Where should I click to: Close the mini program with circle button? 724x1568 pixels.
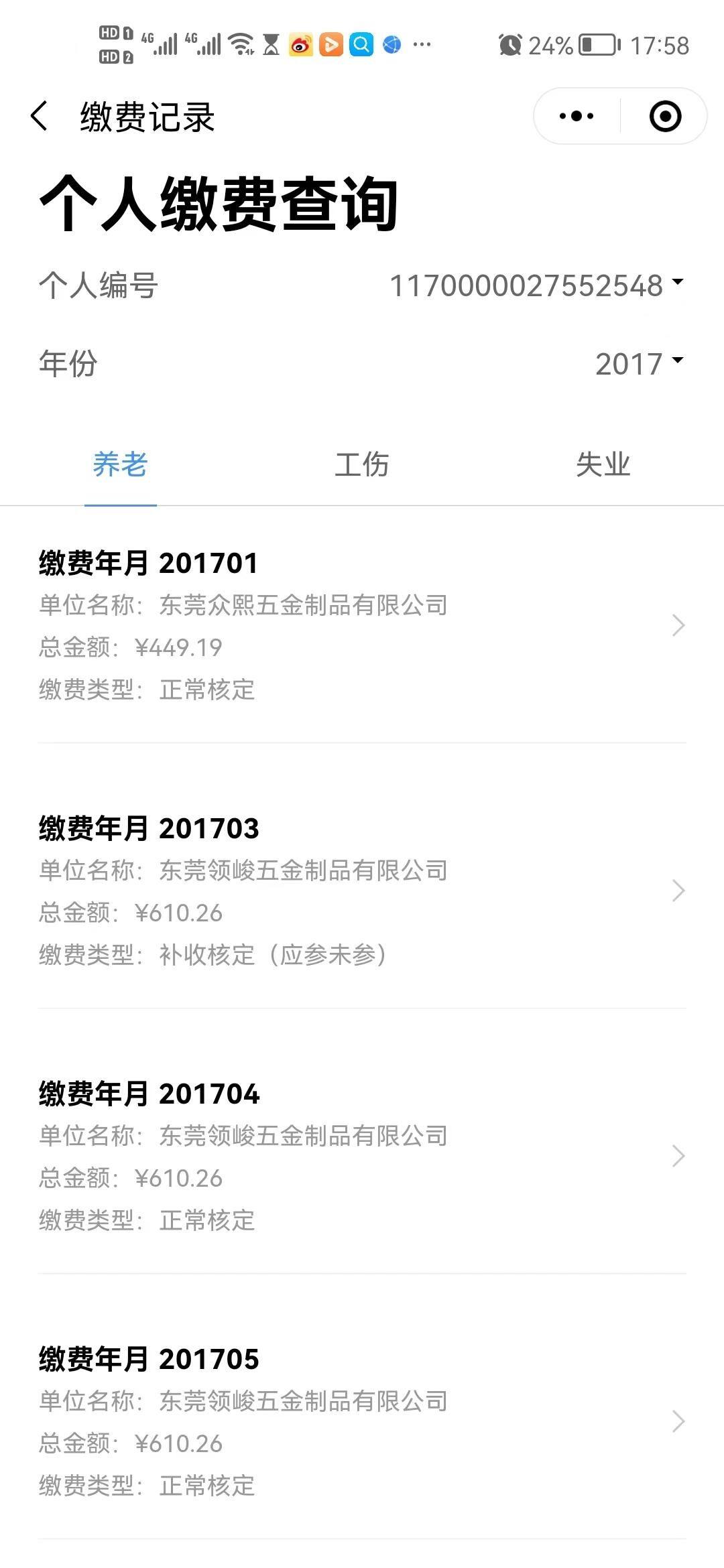[665, 117]
